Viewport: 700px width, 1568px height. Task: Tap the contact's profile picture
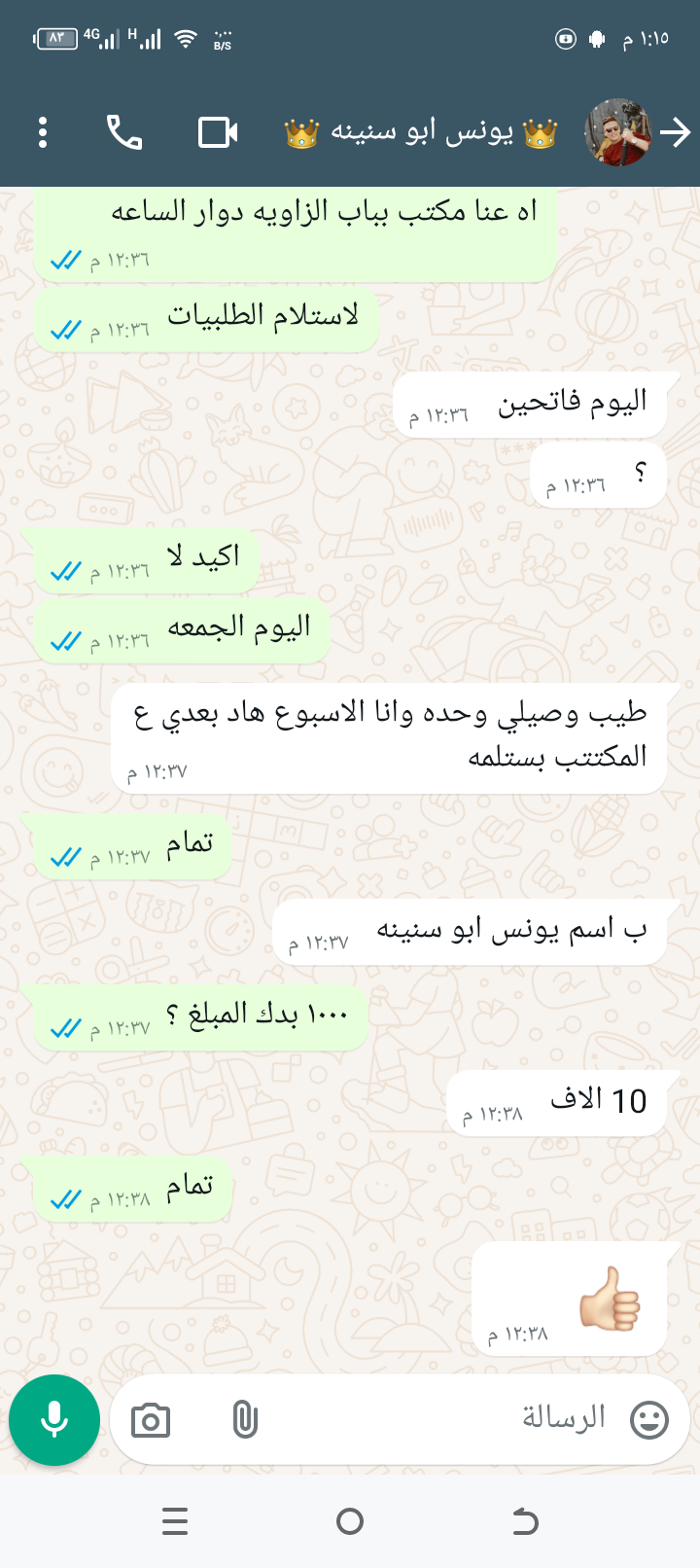(617, 132)
